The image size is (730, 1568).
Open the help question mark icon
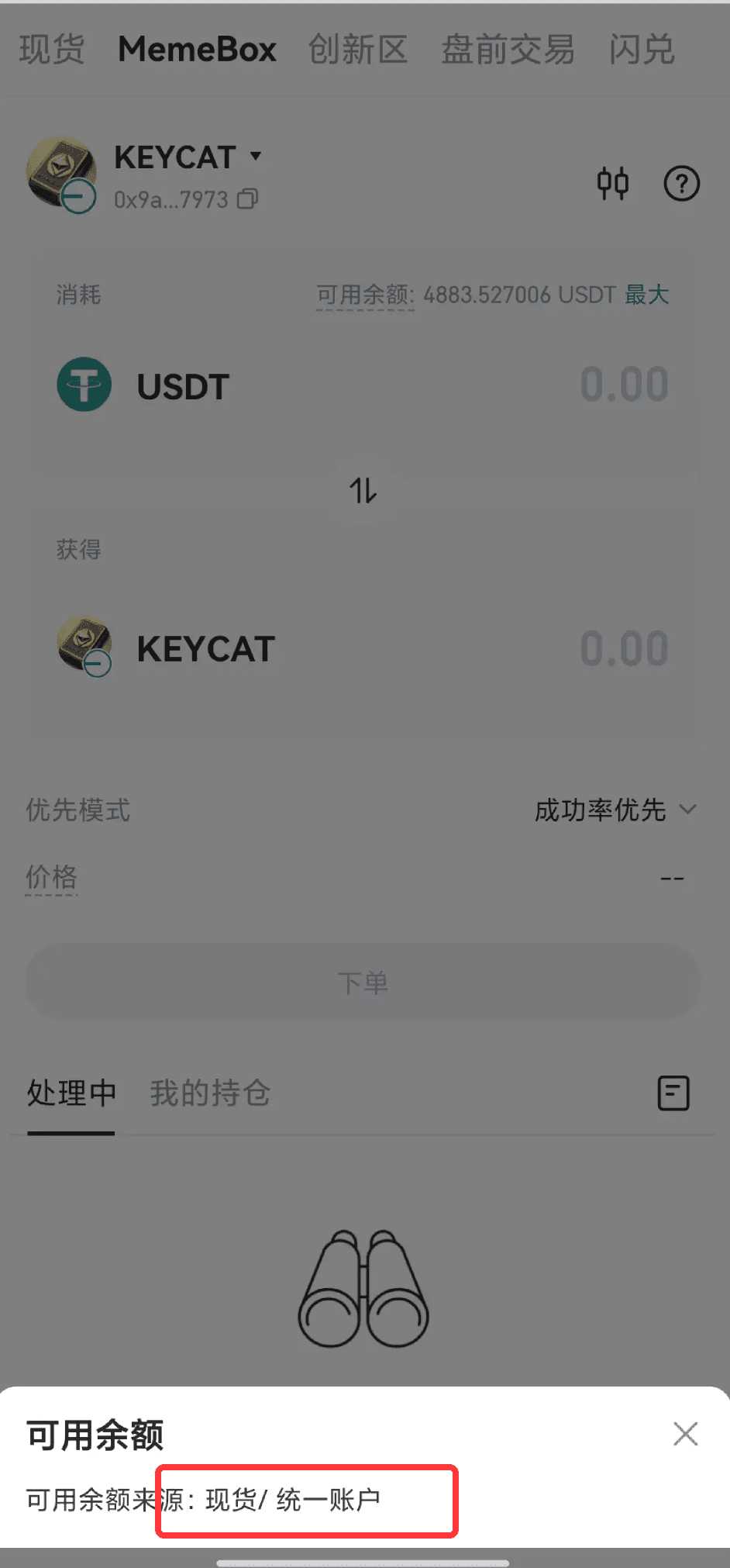[681, 184]
